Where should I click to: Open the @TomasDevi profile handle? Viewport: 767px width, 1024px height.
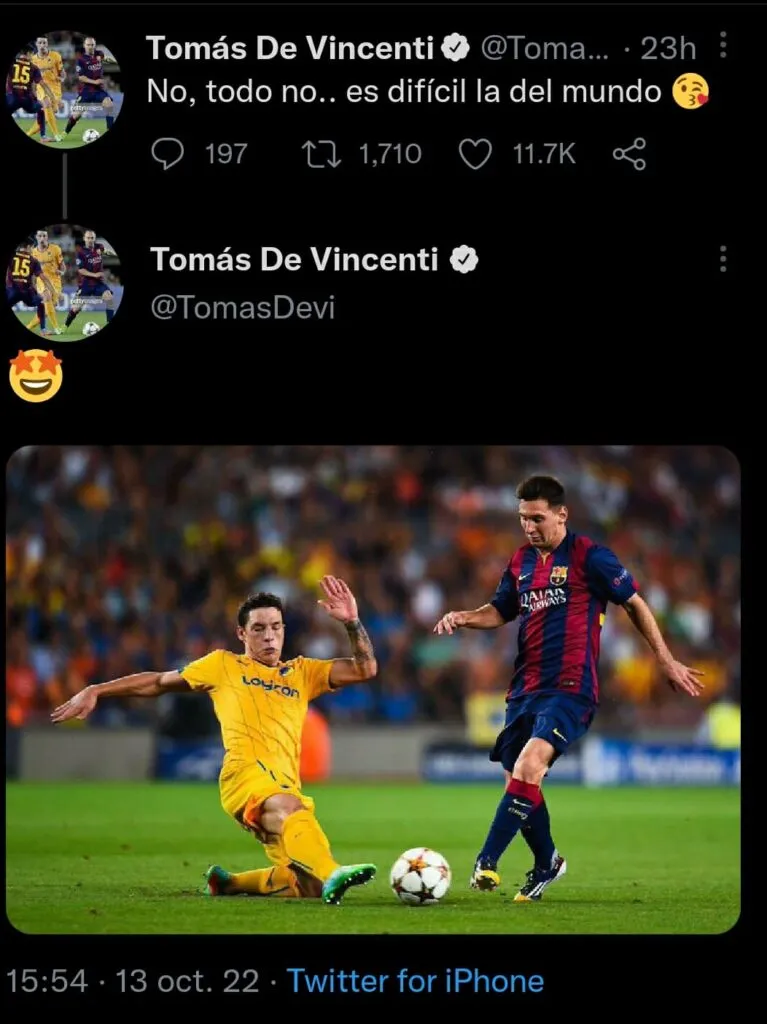click(242, 308)
